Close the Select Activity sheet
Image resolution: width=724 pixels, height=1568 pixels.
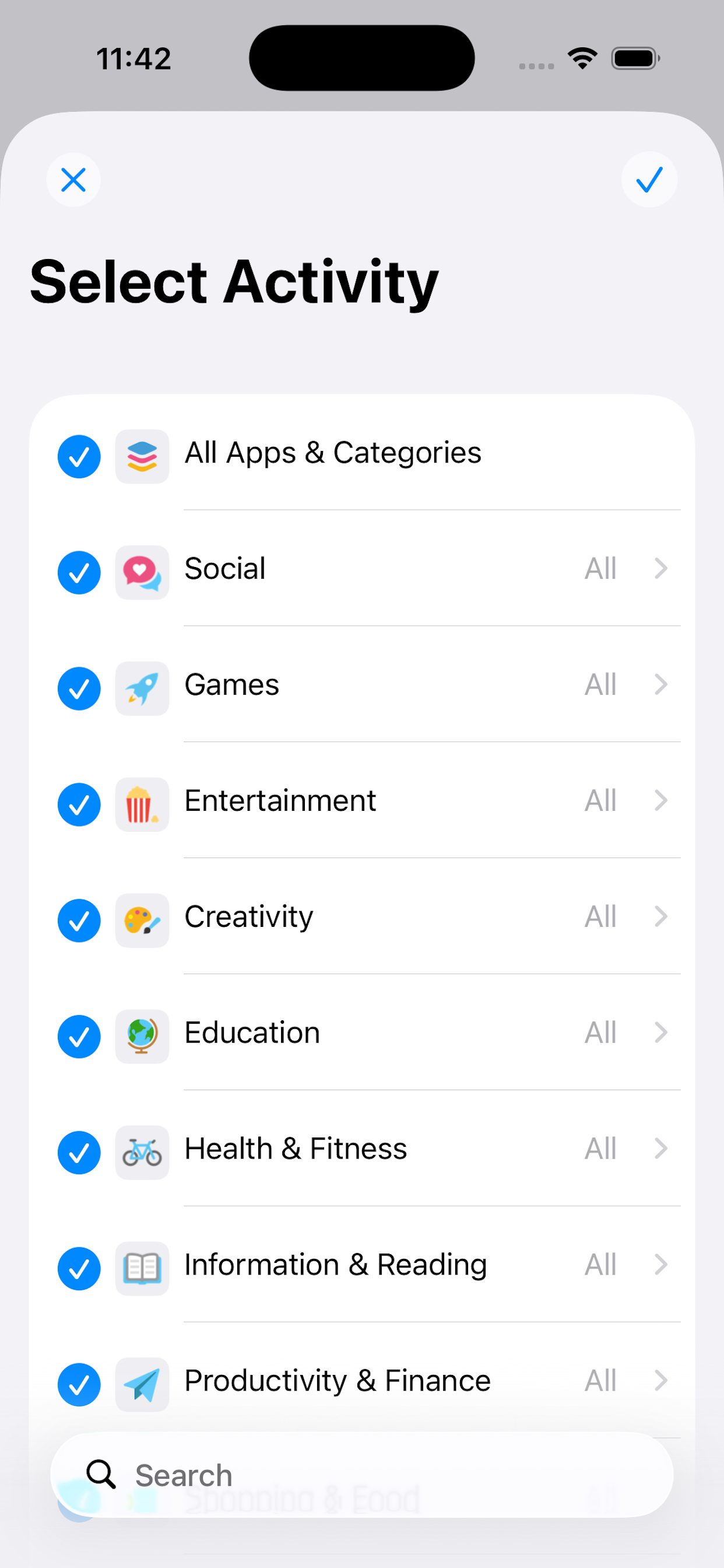pyautogui.click(x=73, y=180)
